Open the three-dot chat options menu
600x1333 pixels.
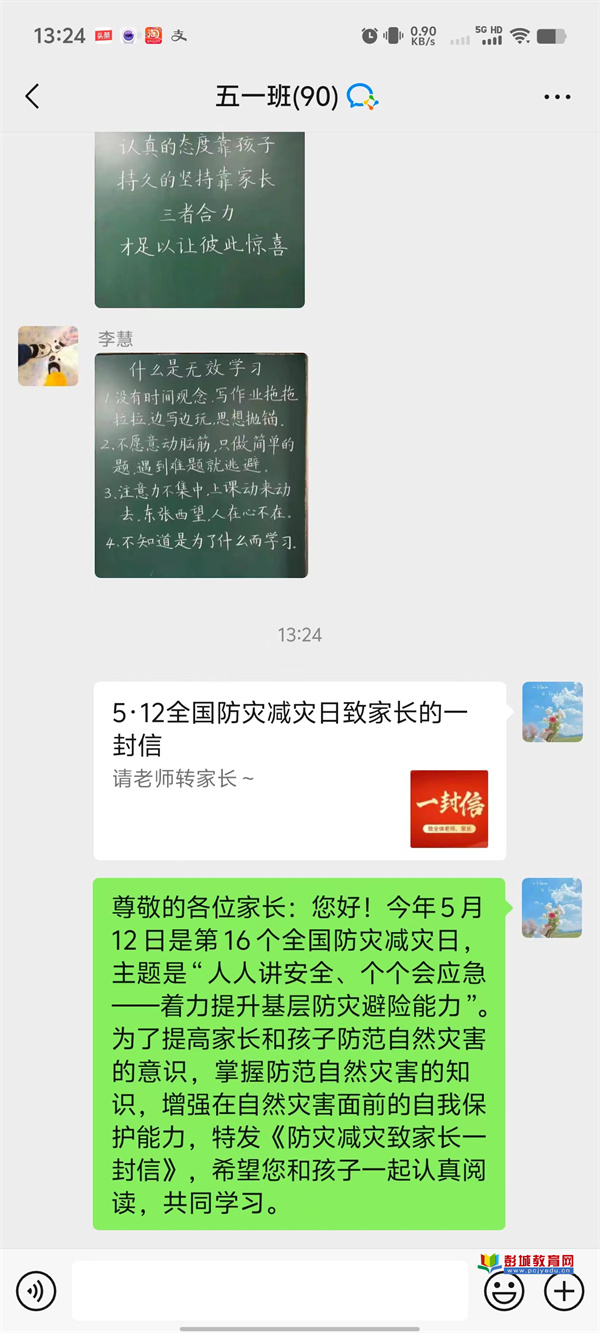click(556, 97)
